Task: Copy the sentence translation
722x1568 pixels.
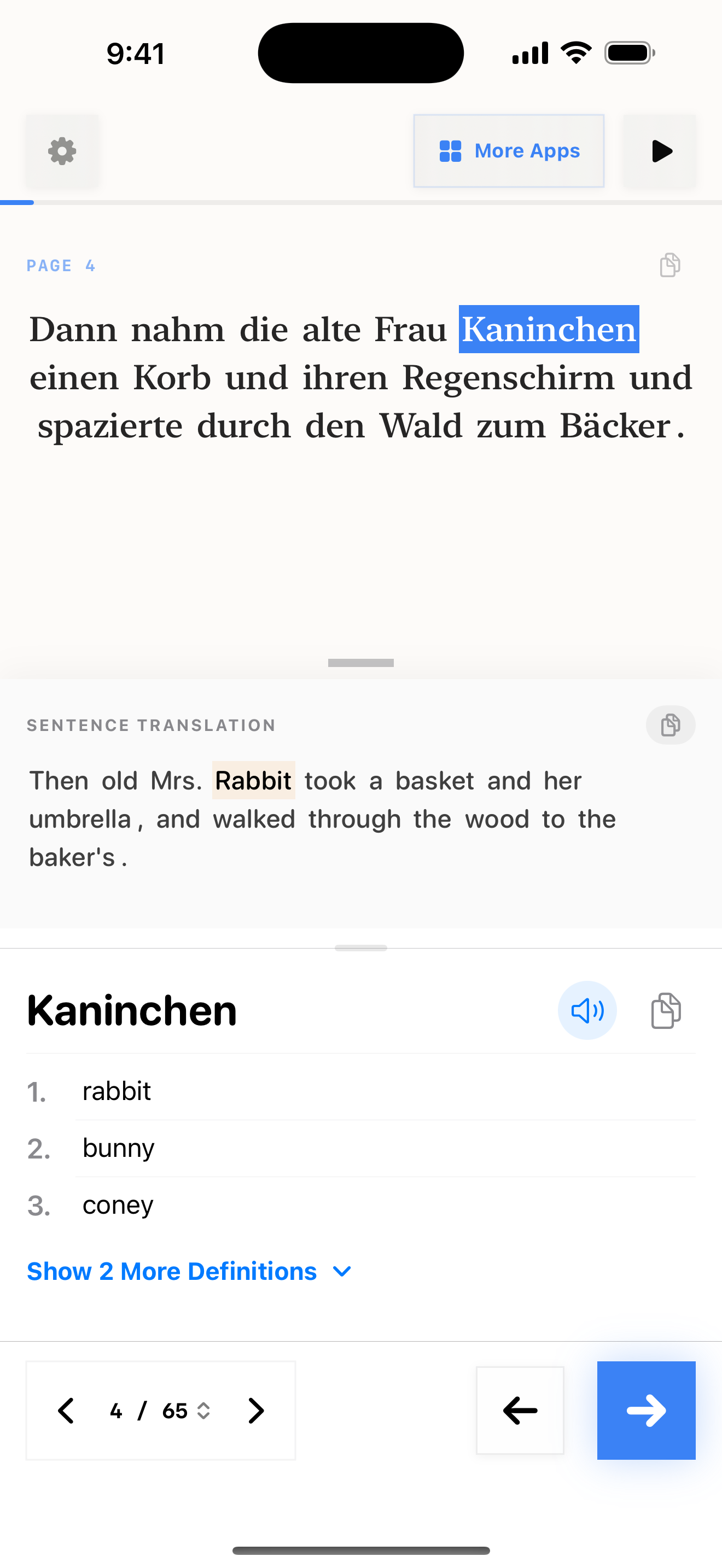Action: pos(670,725)
